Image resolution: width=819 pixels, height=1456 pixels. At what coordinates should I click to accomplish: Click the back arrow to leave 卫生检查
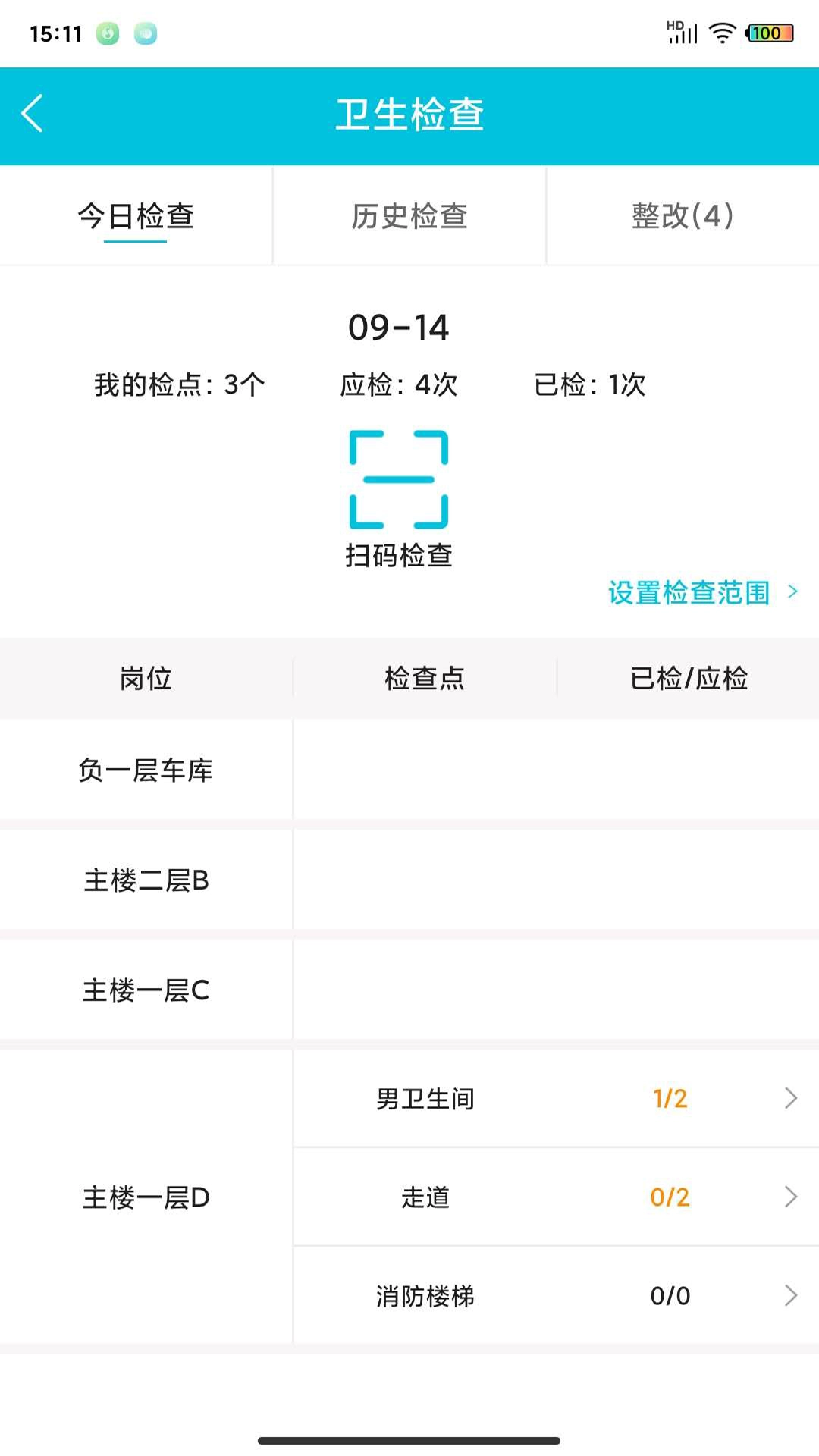tap(32, 114)
